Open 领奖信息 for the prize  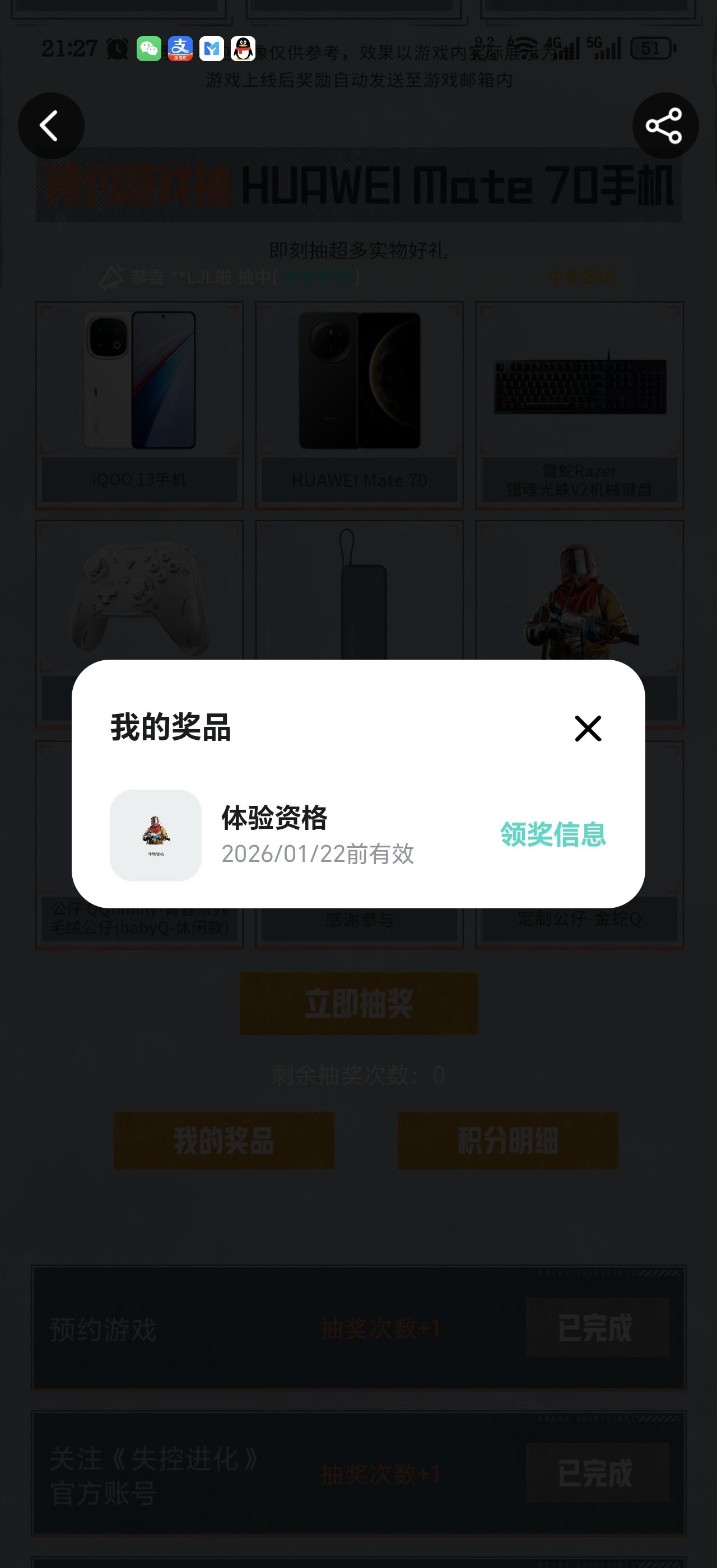553,834
